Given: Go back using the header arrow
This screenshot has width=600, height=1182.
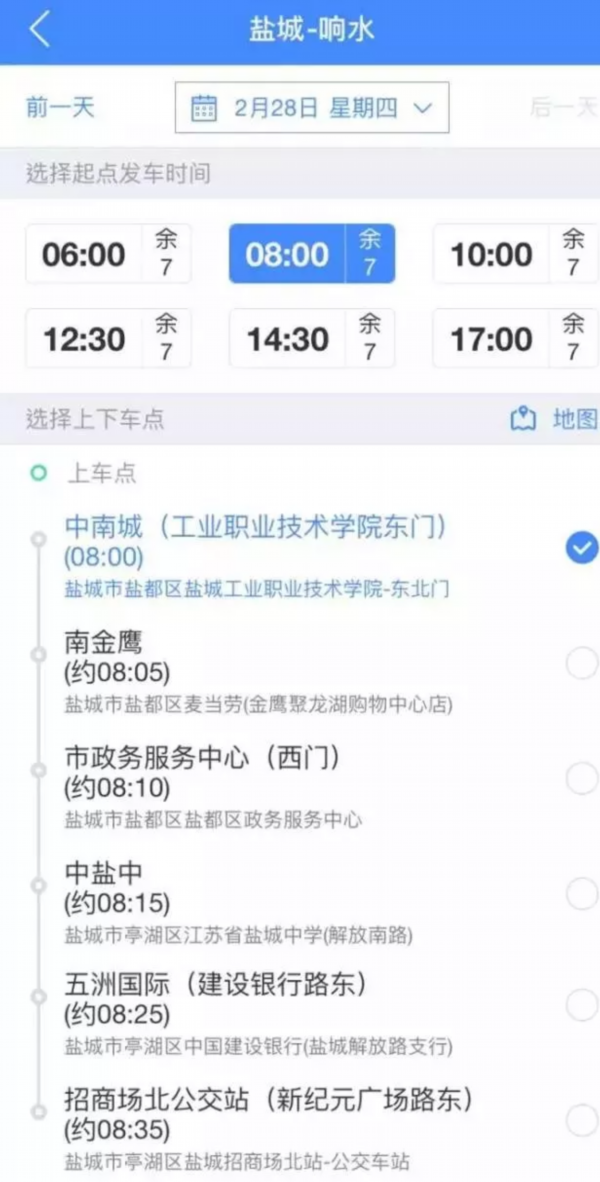Looking at the screenshot, I should point(40,31).
